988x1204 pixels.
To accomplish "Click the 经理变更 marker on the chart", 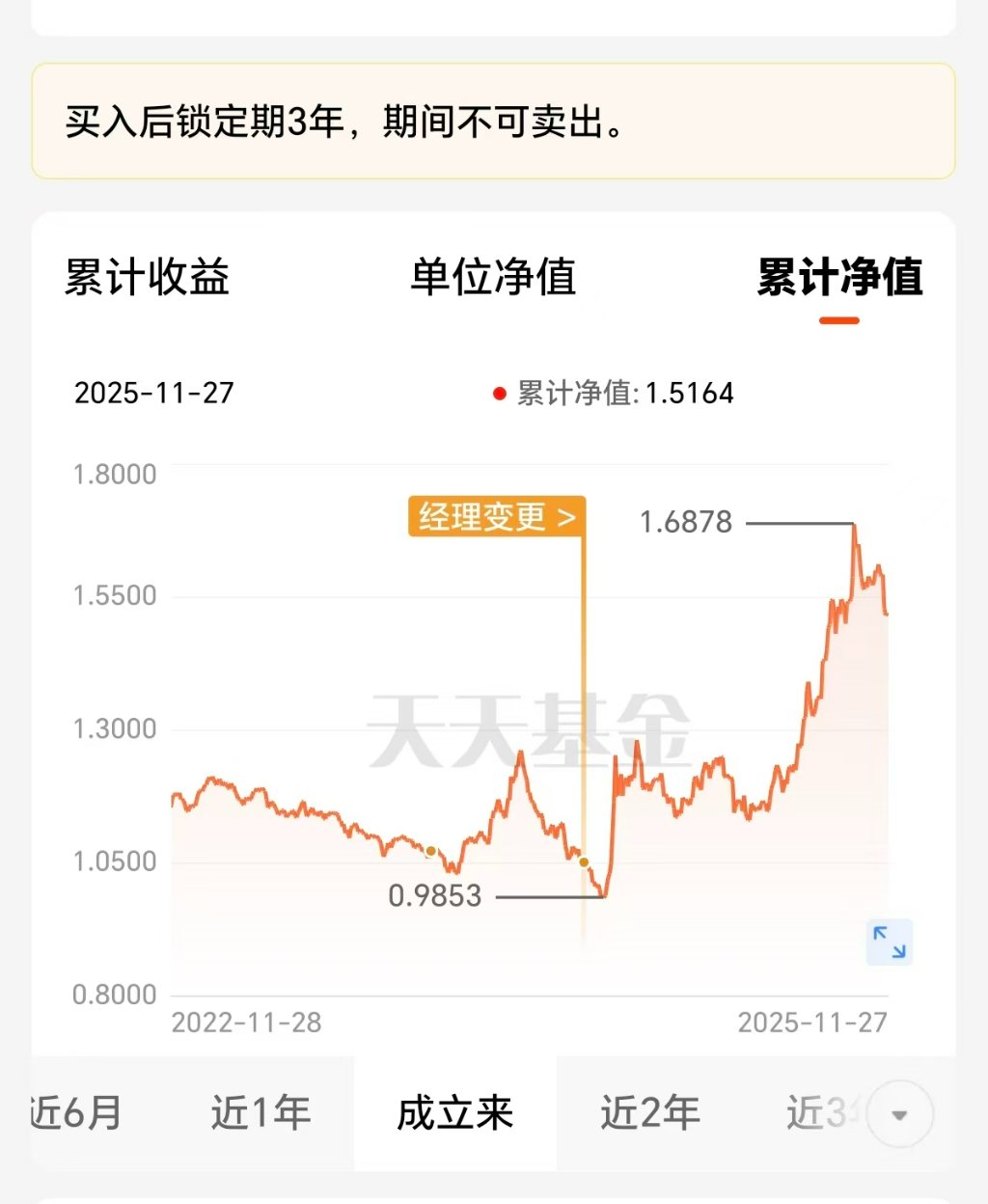I will click(497, 518).
